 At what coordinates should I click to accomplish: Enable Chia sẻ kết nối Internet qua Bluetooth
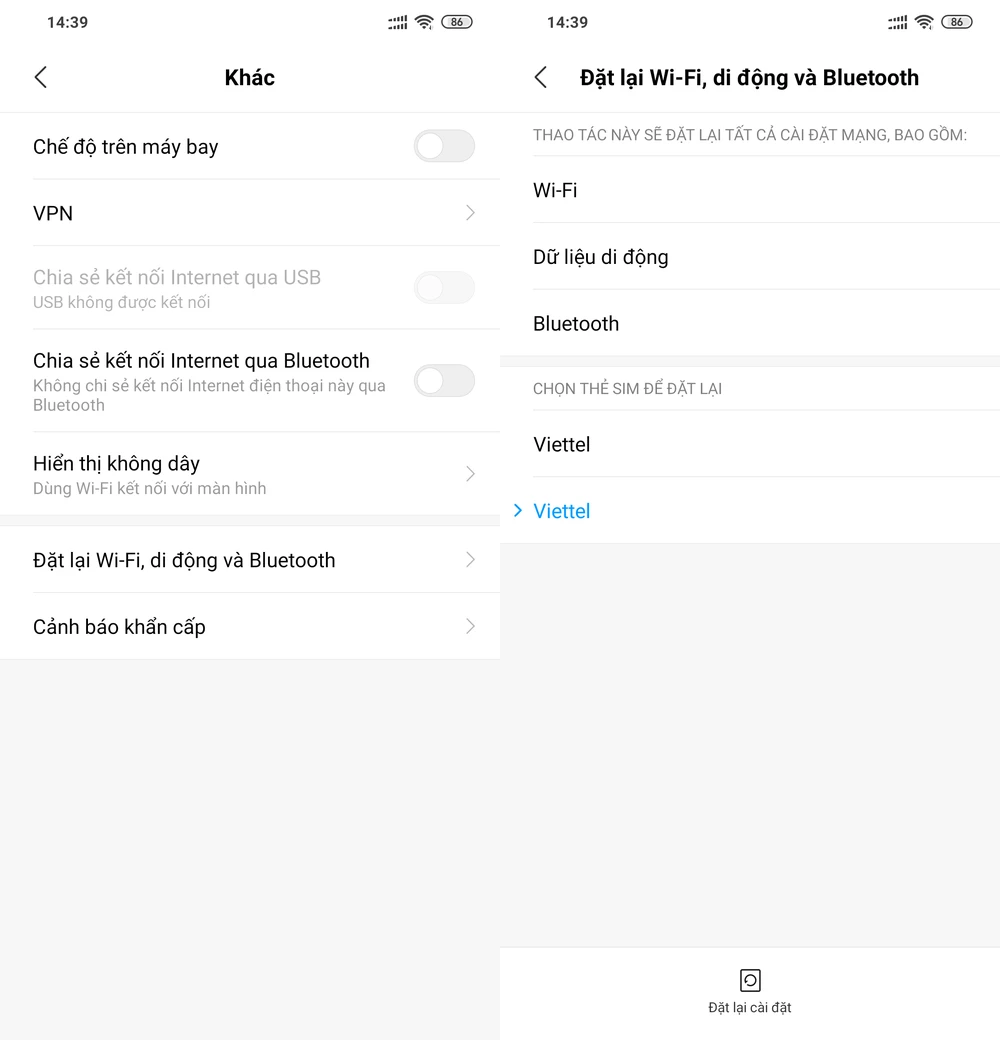click(443, 381)
